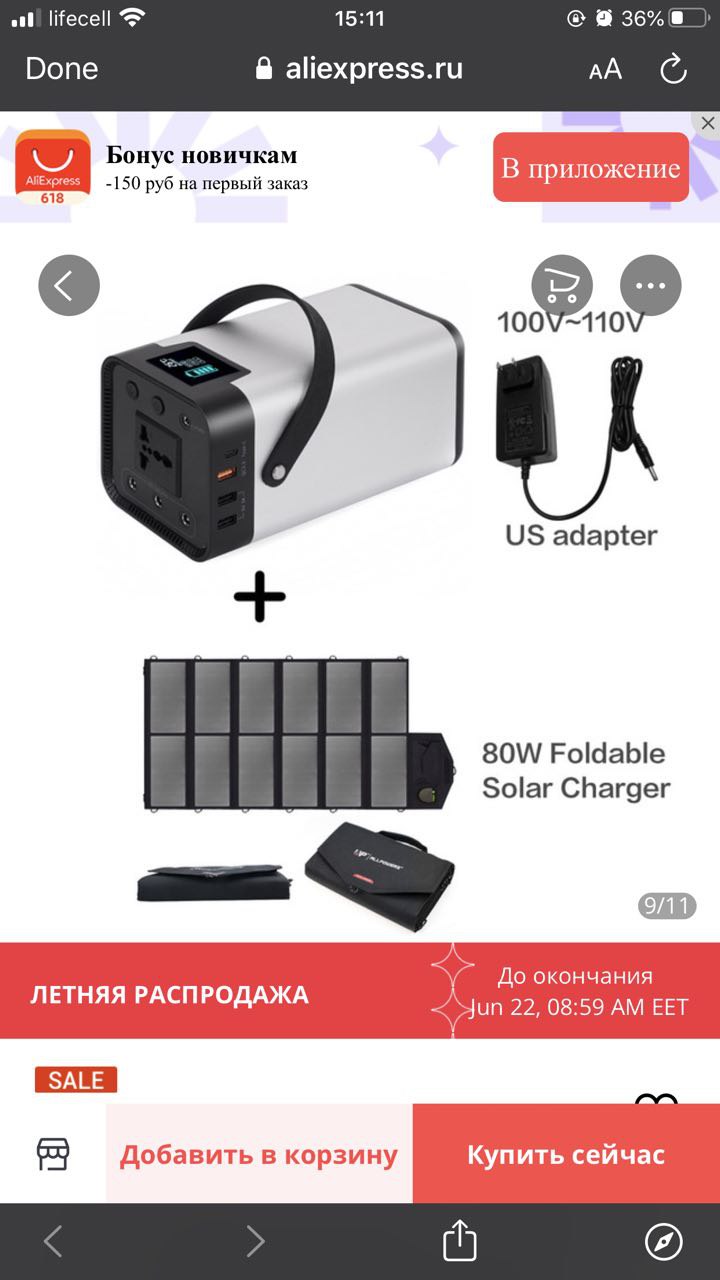Tap Done to close the browser
Screen dimensions: 720x1280
click(x=62, y=69)
